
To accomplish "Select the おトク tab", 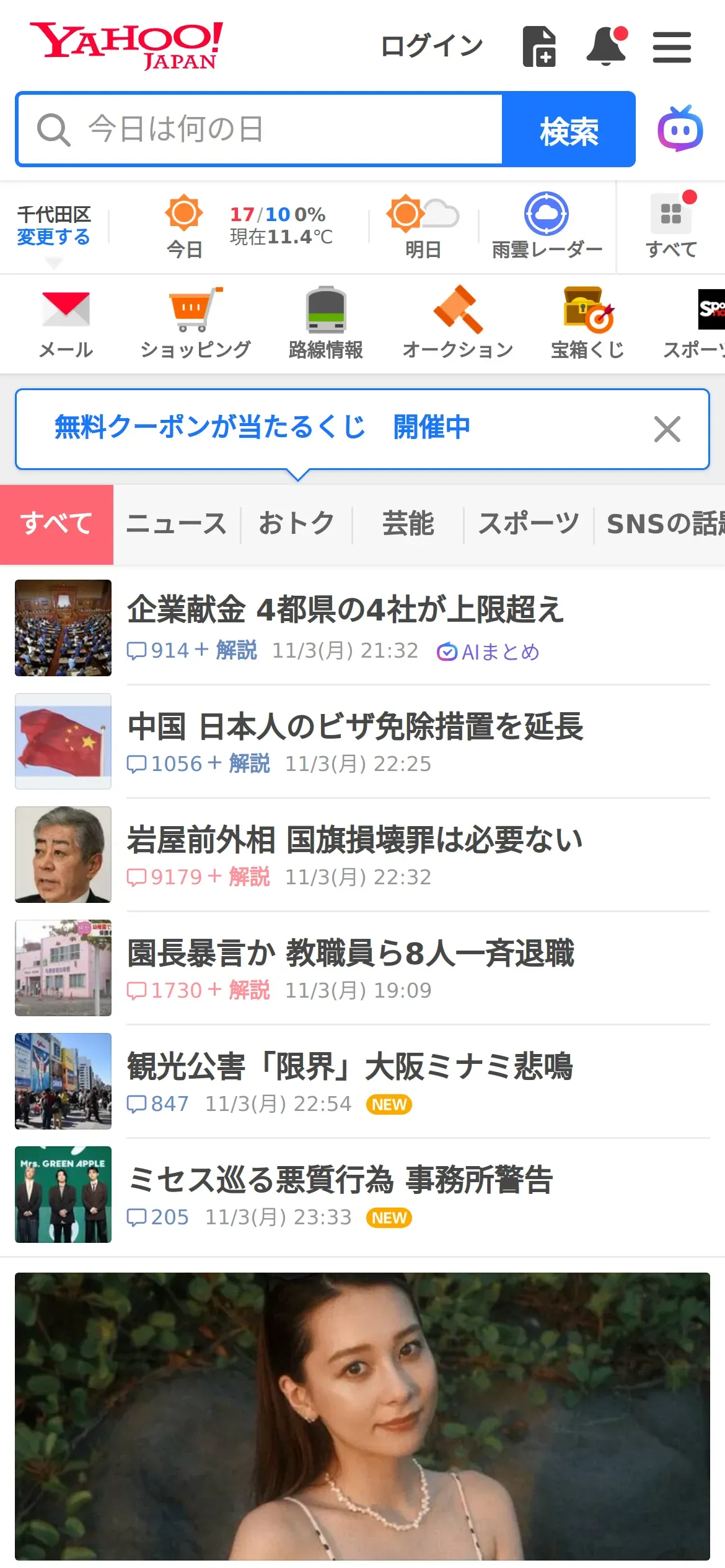I will 296,524.
